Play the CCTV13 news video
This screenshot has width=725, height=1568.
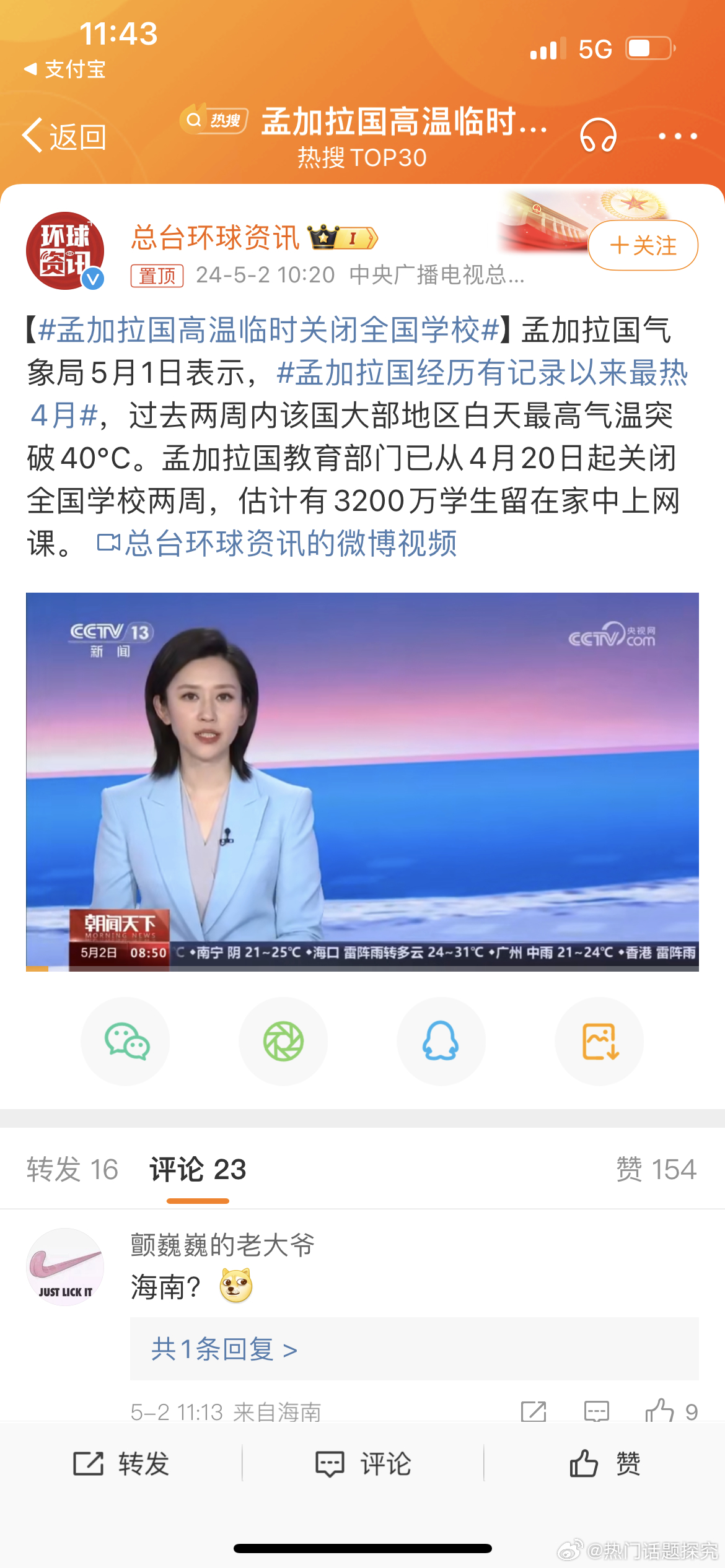point(362,782)
